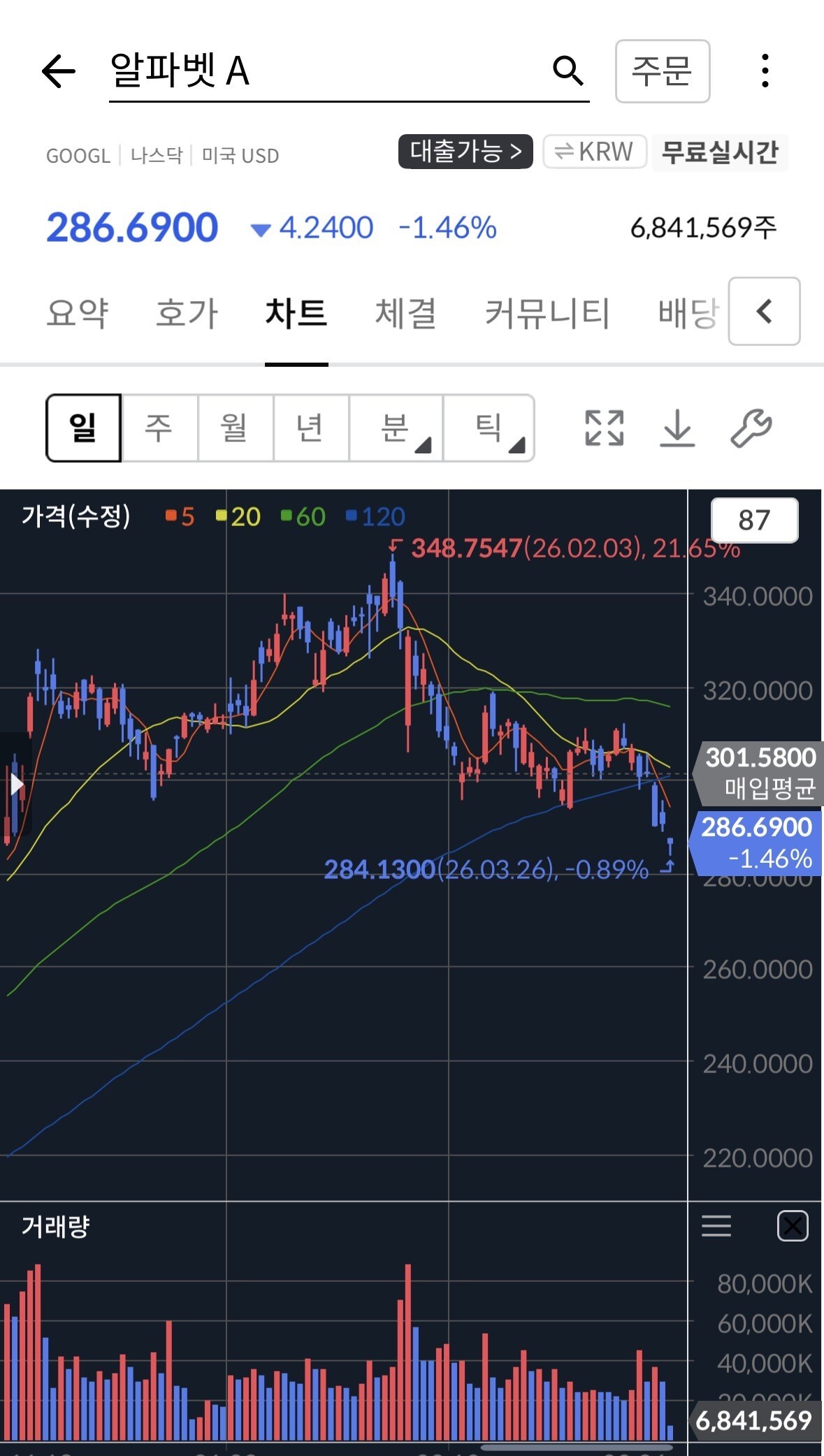Open chart settings wrench icon

(x=751, y=428)
